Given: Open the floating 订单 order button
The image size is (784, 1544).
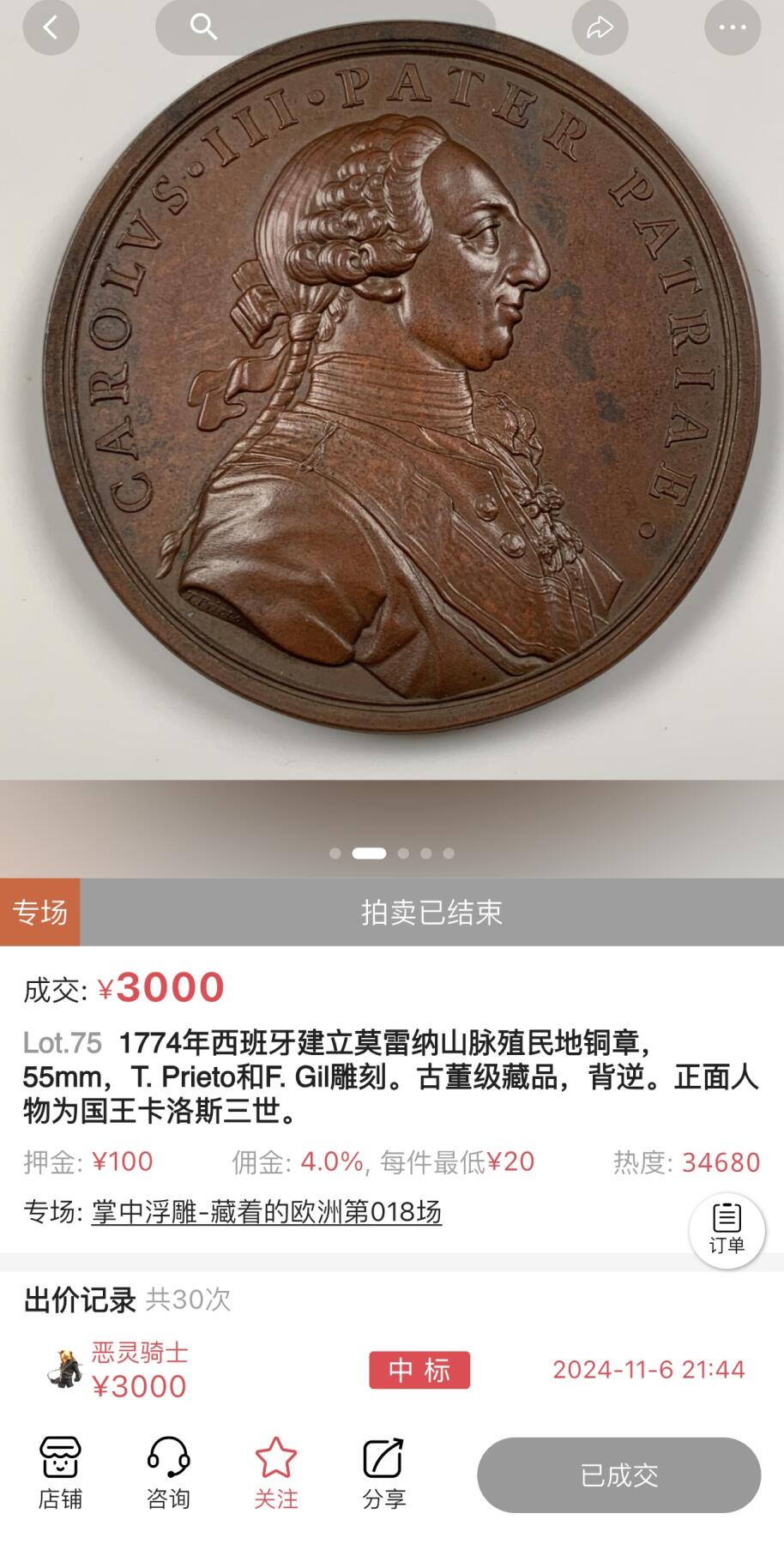Looking at the screenshot, I should [727, 1230].
